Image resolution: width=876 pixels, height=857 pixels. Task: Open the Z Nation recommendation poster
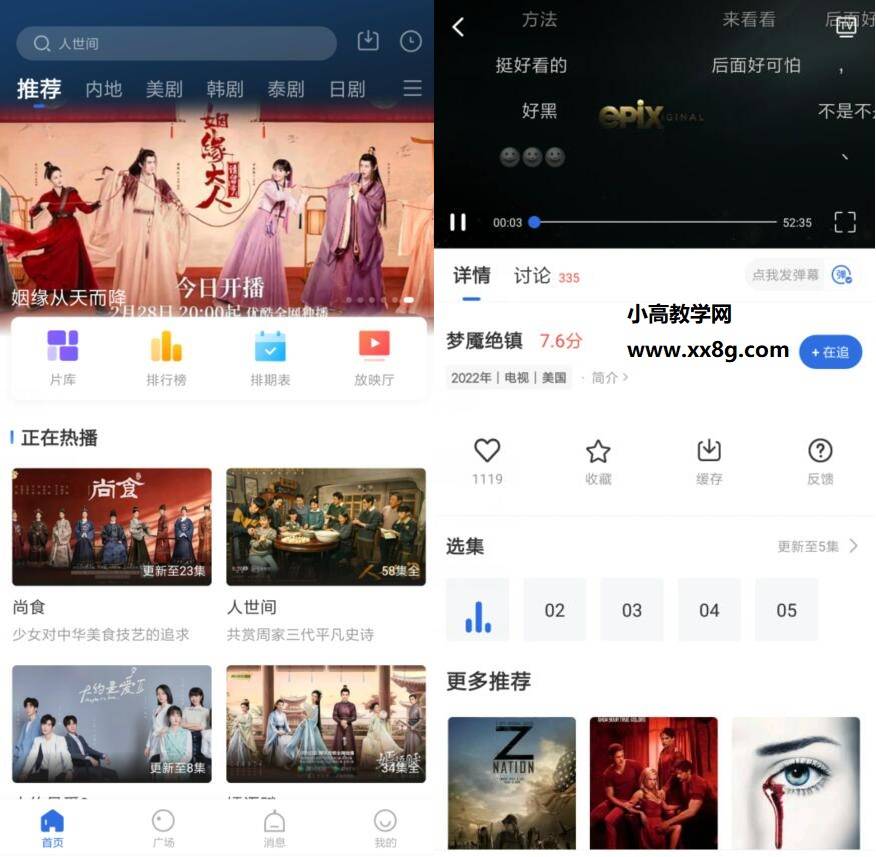point(512,782)
